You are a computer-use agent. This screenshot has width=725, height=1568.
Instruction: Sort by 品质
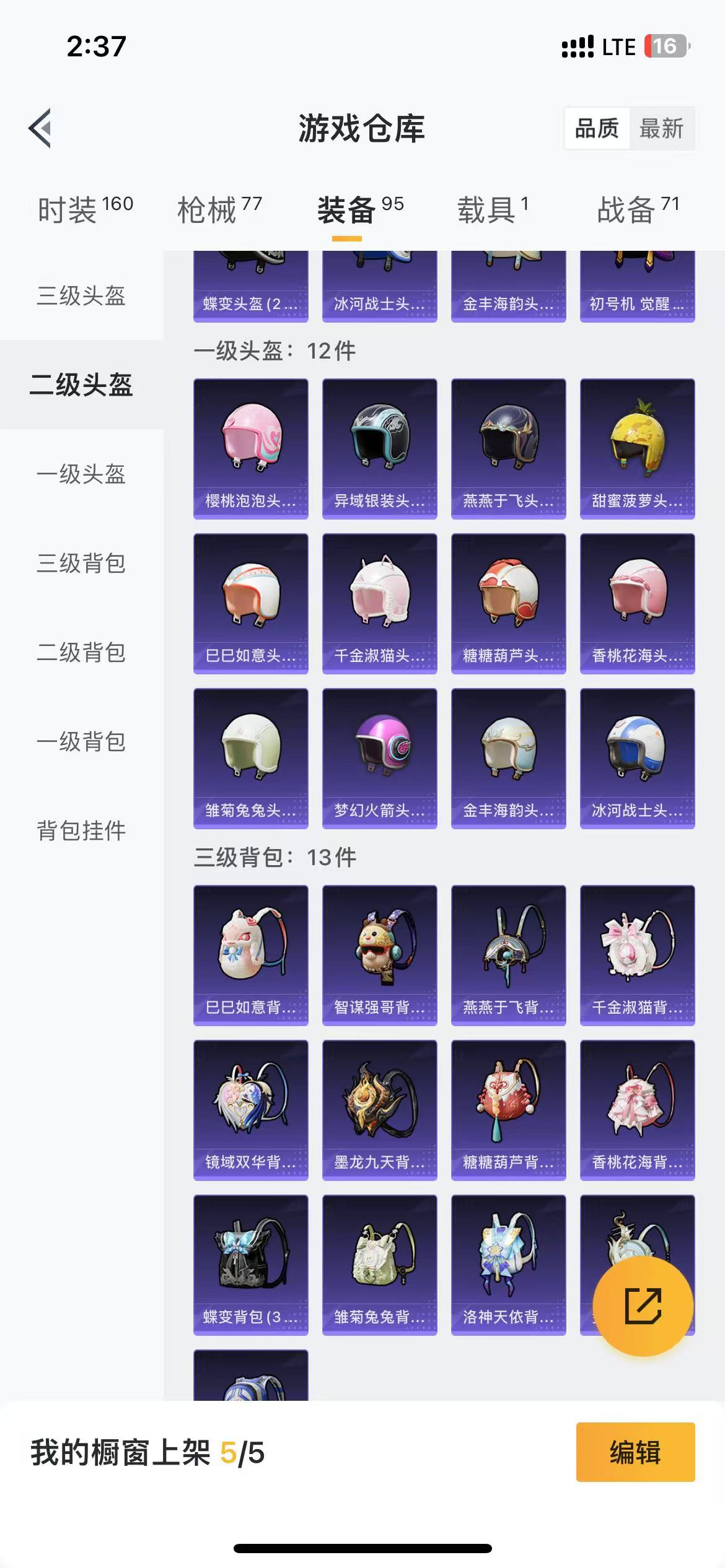pos(597,129)
